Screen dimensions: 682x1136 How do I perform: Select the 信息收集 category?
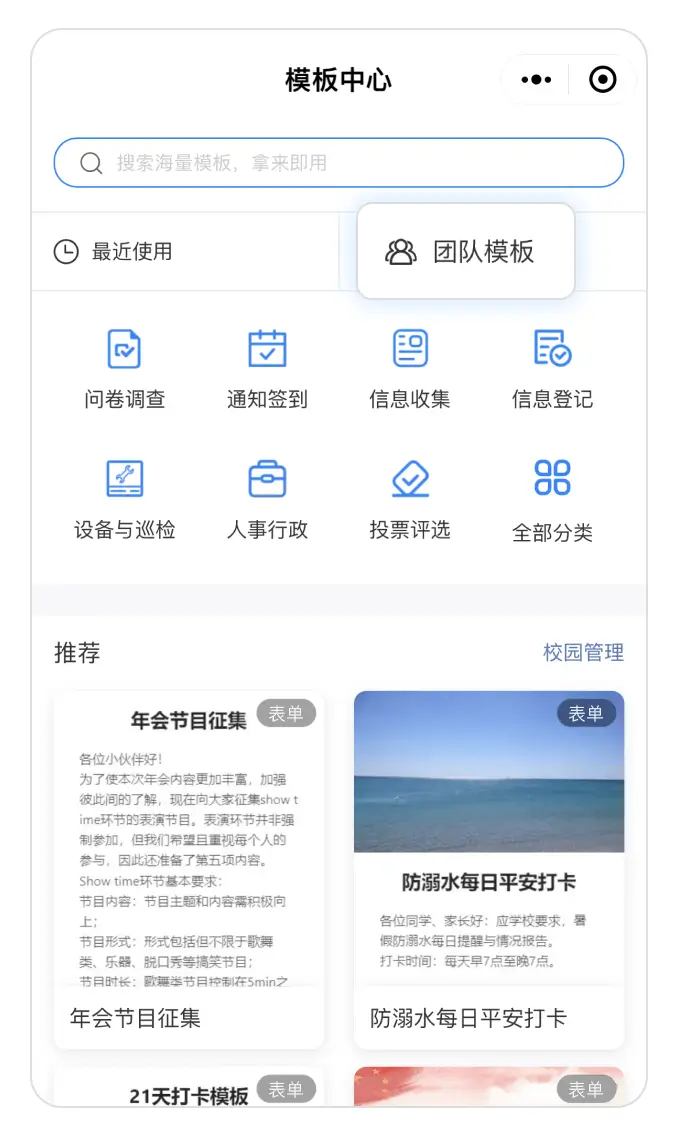pos(409,369)
